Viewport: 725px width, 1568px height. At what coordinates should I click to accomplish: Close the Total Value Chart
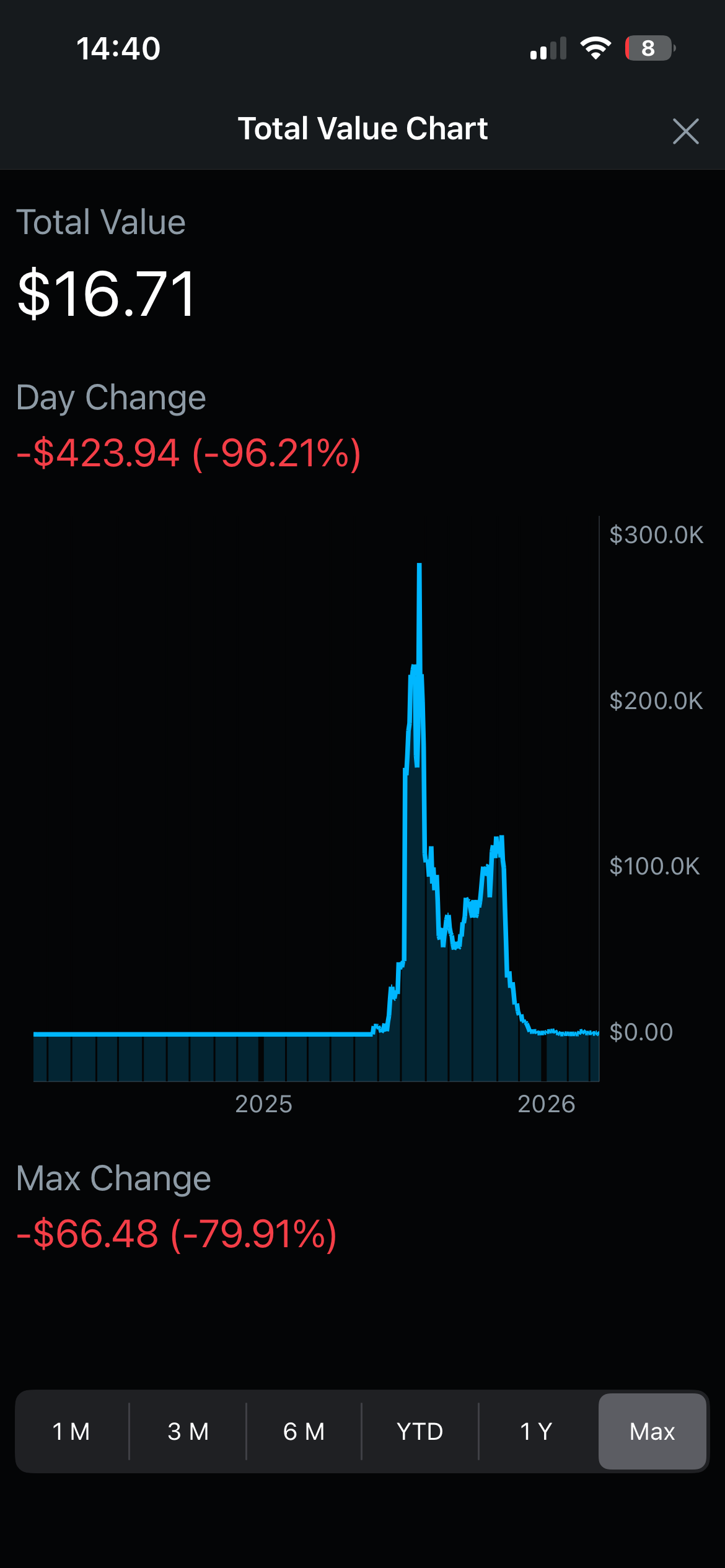point(685,131)
